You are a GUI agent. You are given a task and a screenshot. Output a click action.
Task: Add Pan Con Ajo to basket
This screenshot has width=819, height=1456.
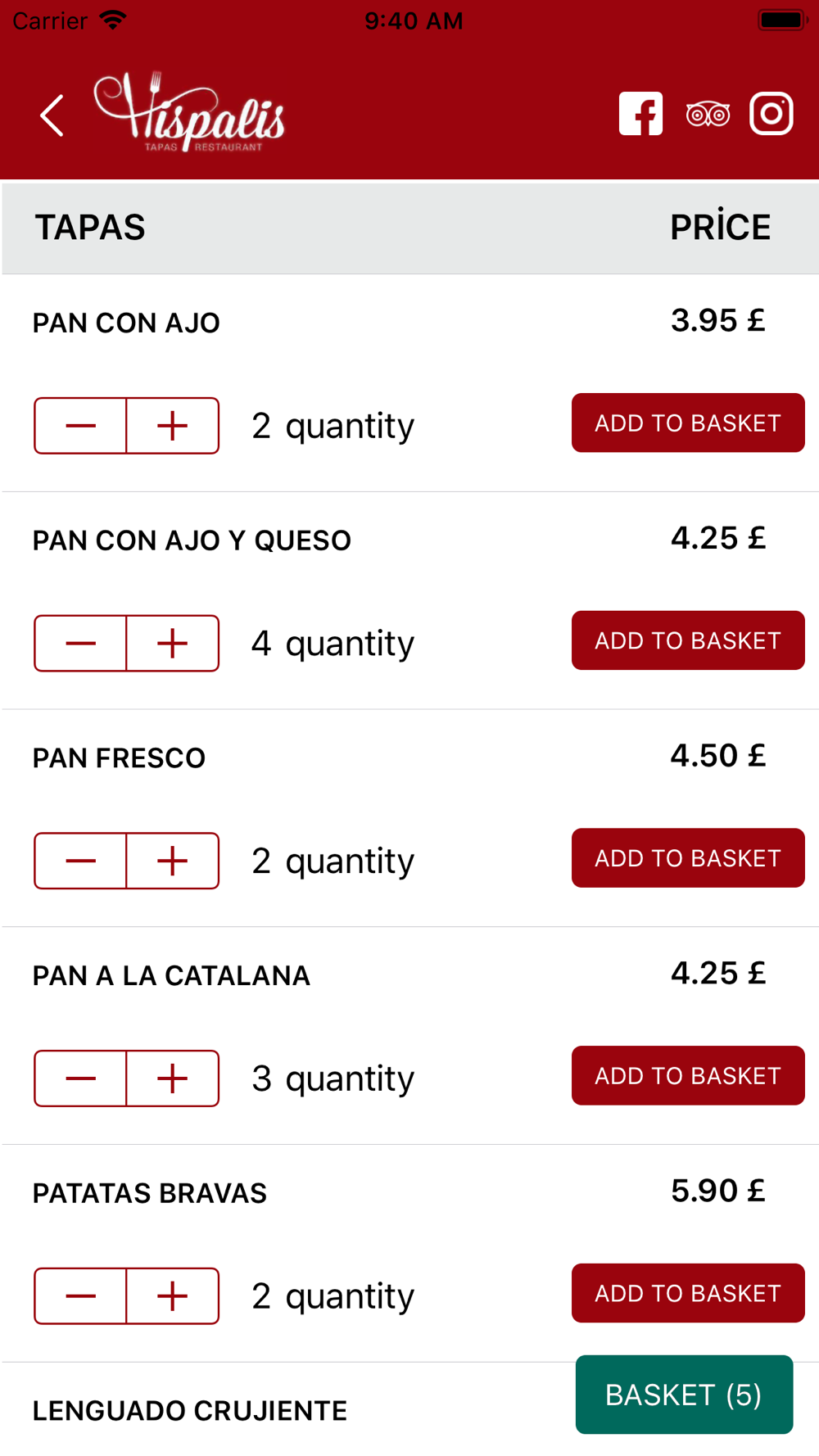(688, 423)
